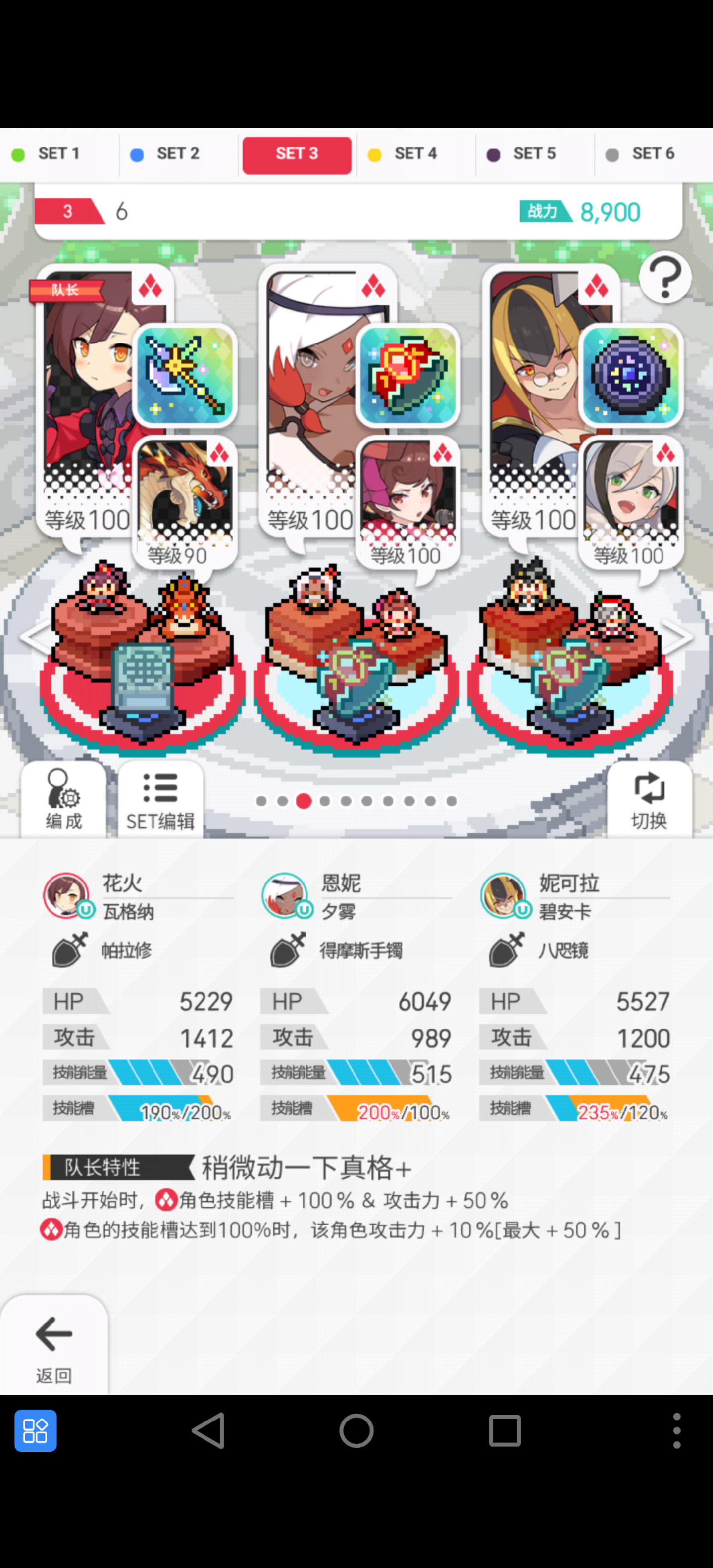Open the question mark help icon
The width and height of the screenshot is (713, 1568).
pos(665,278)
